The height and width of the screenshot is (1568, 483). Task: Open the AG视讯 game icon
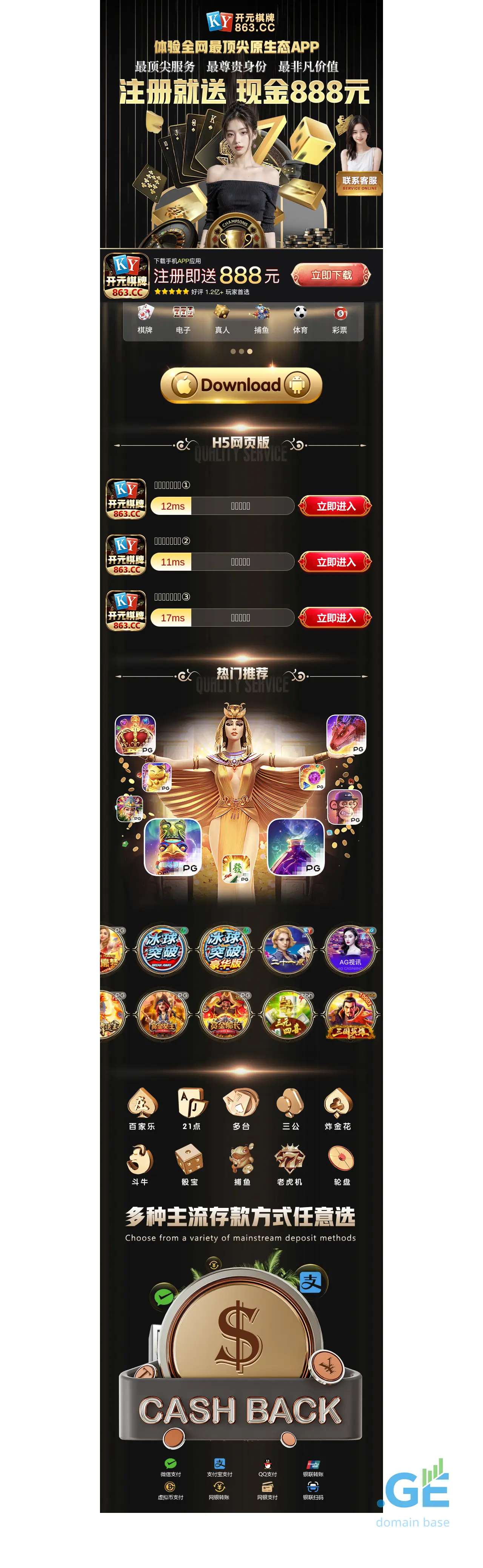click(350, 950)
